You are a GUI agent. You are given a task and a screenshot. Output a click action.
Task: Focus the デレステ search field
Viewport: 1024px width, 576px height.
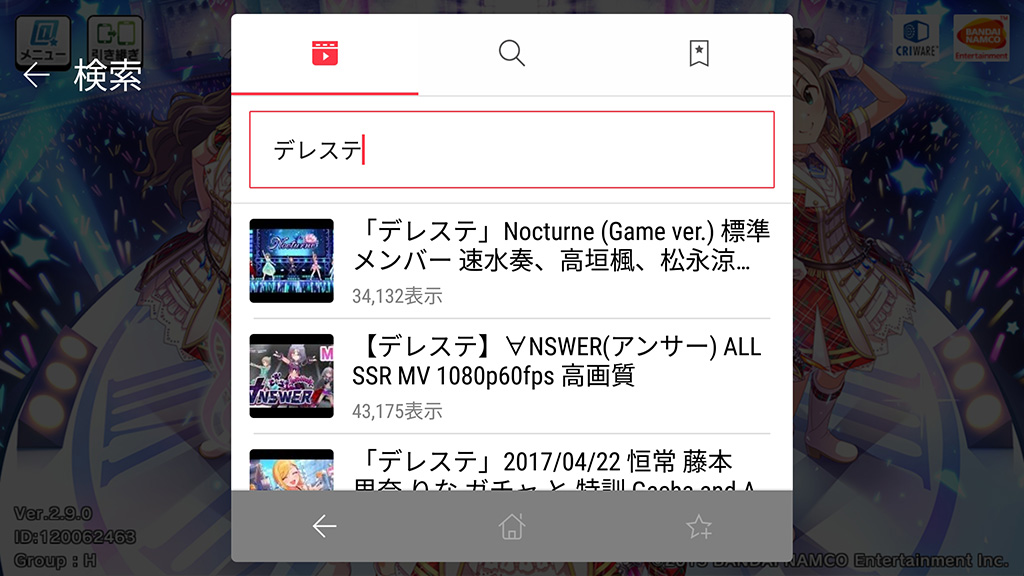511,150
